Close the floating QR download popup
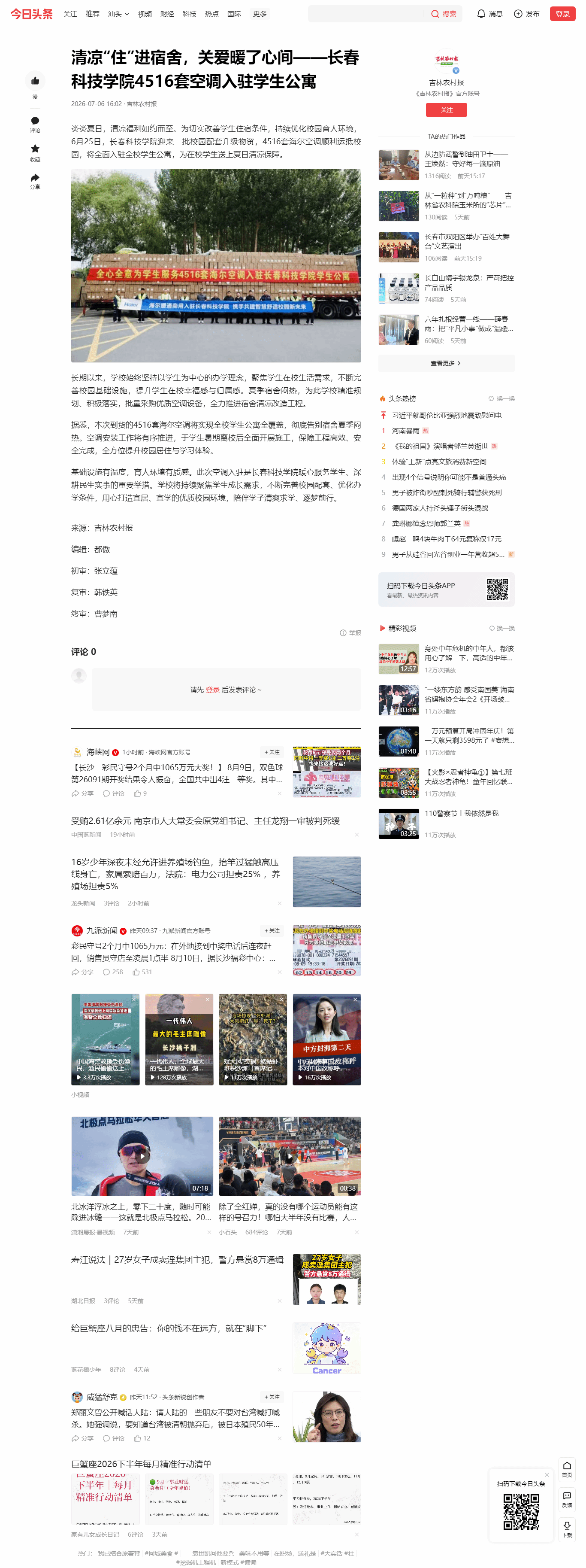 pos(547,1474)
